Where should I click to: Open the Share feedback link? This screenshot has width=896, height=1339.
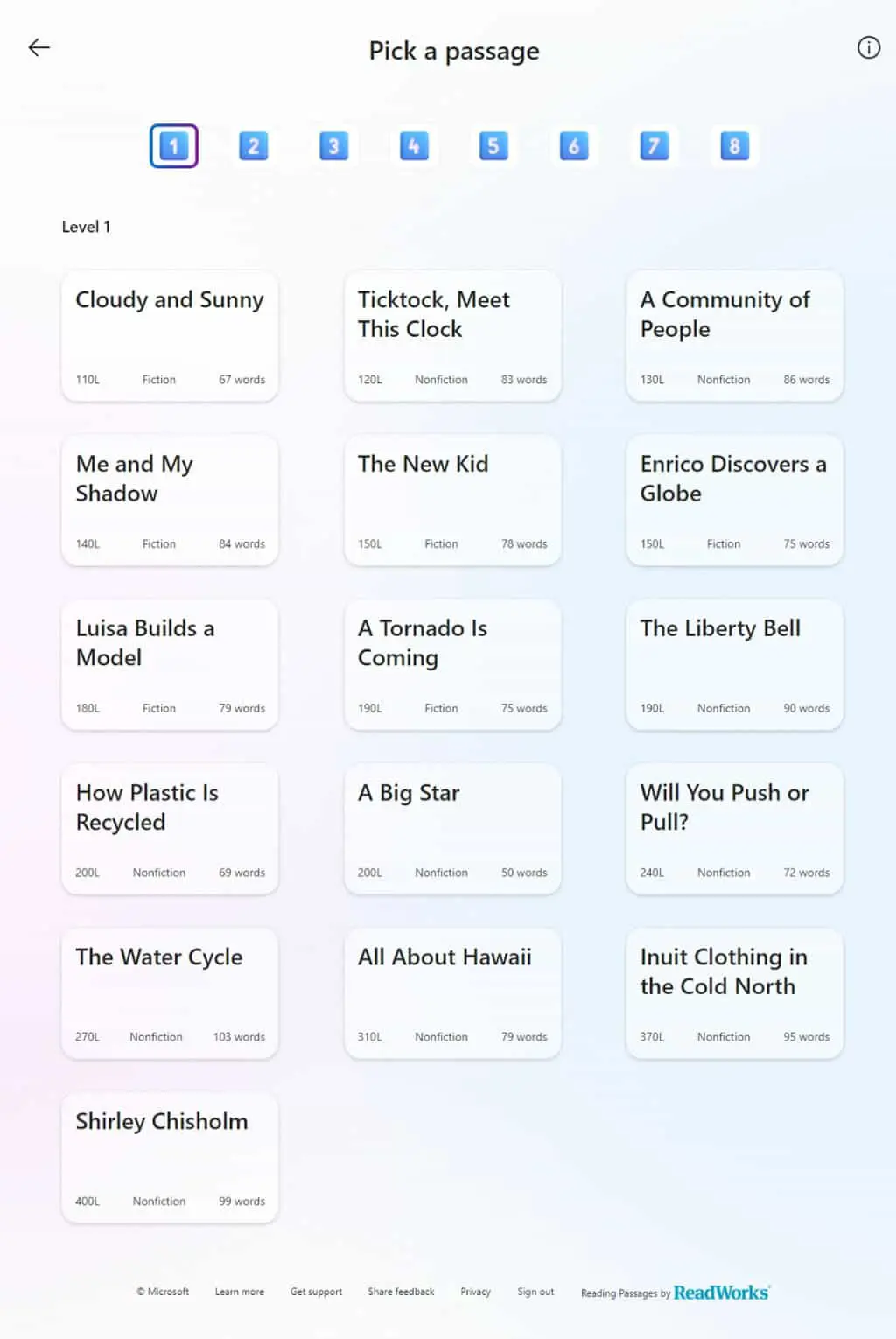coord(401,1292)
